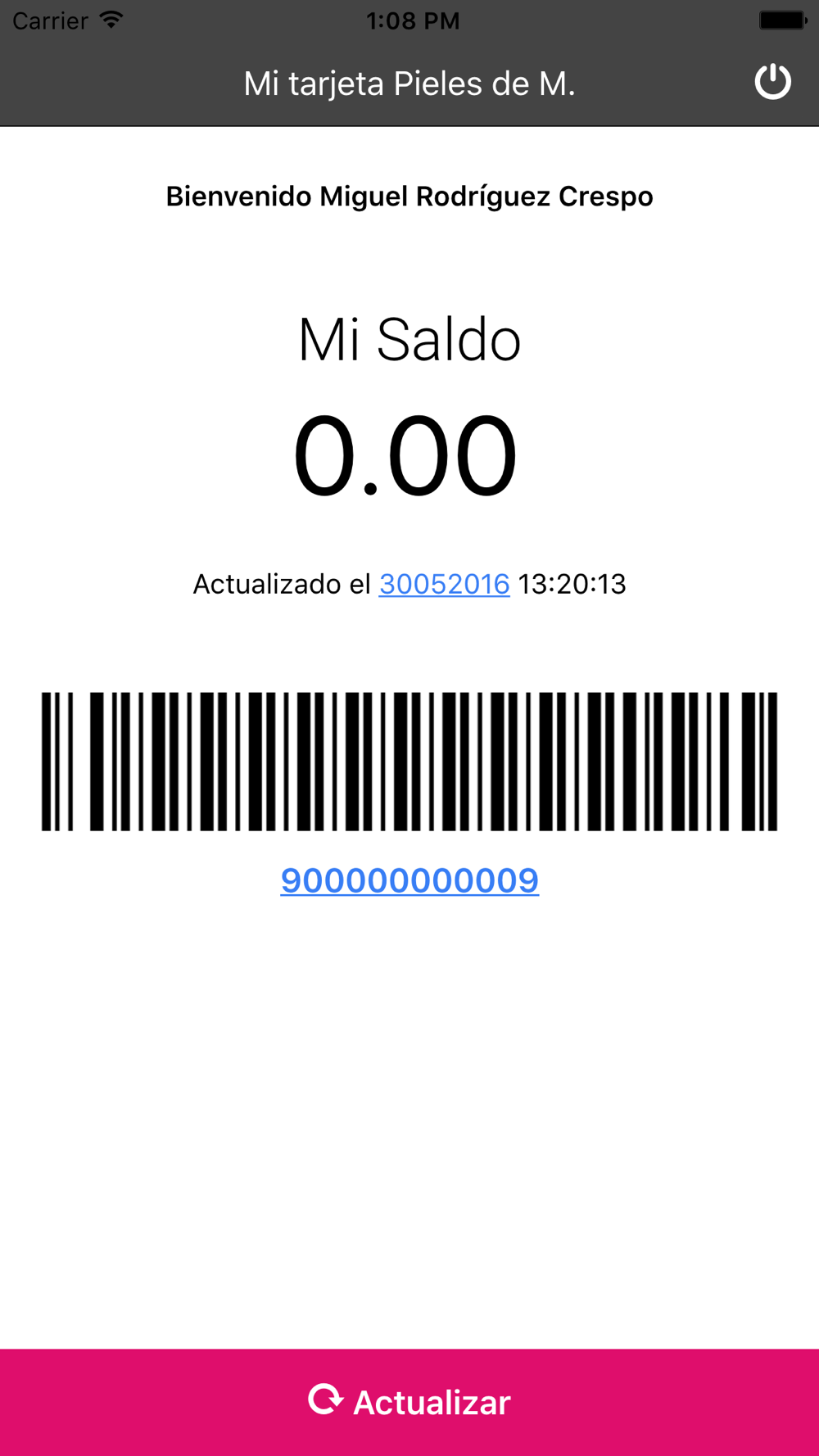Open the 30052016 date link
The width and height of the screenshot is (819, 1456).
pos(444,584)
